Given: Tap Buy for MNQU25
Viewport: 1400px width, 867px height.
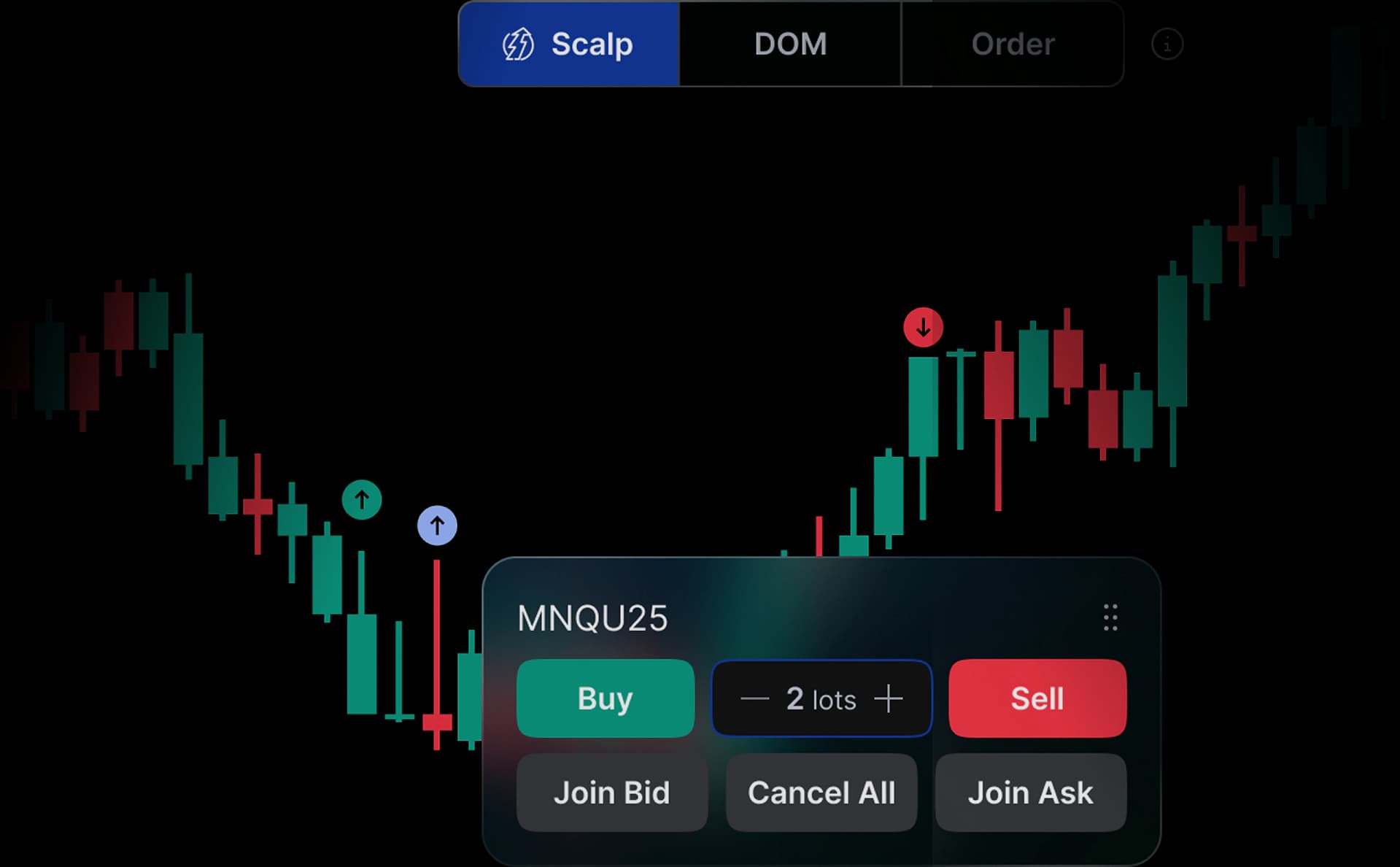Looking at the screenshot, I should (605, 698).
